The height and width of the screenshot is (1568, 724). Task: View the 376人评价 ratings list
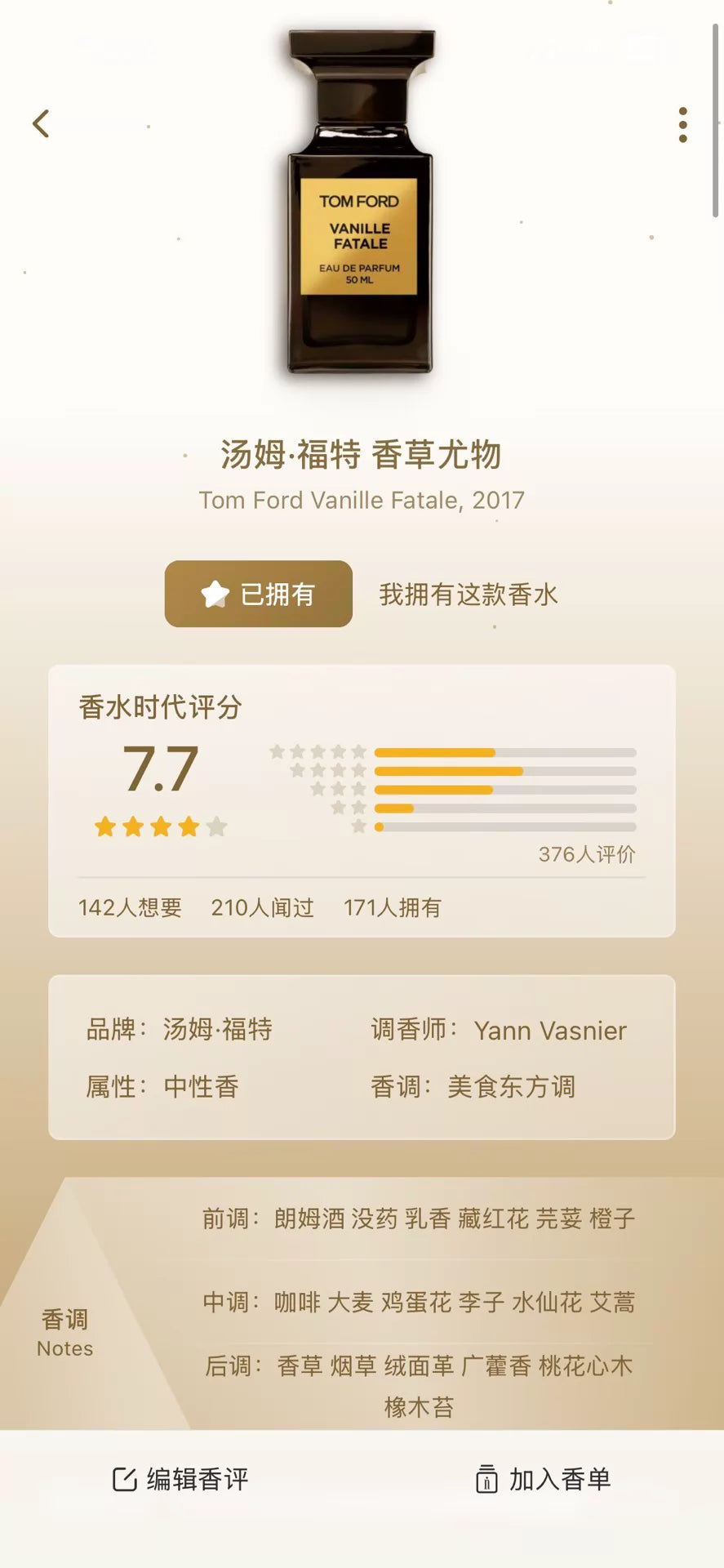[x=586, y=854]
